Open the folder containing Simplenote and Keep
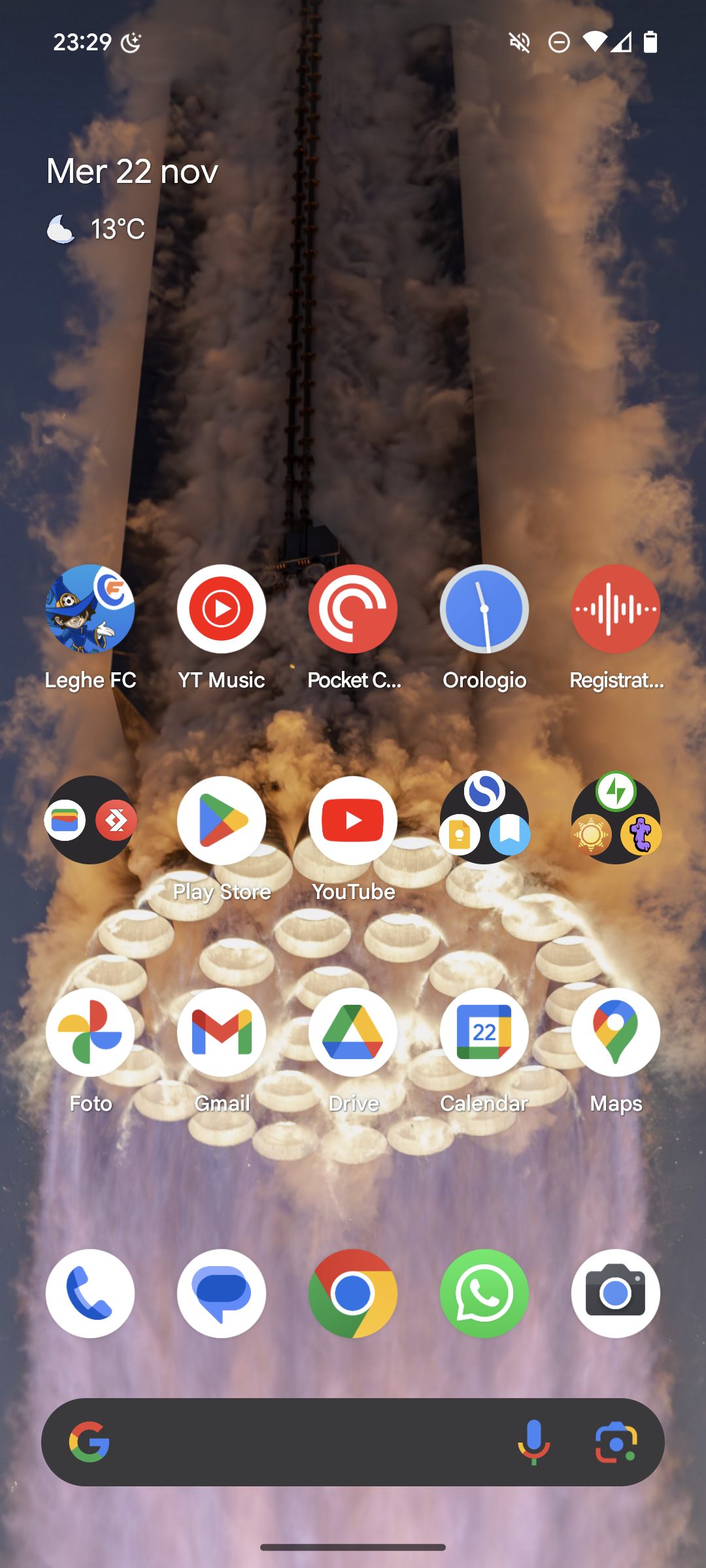706x1568 pixels. point(484,820)
